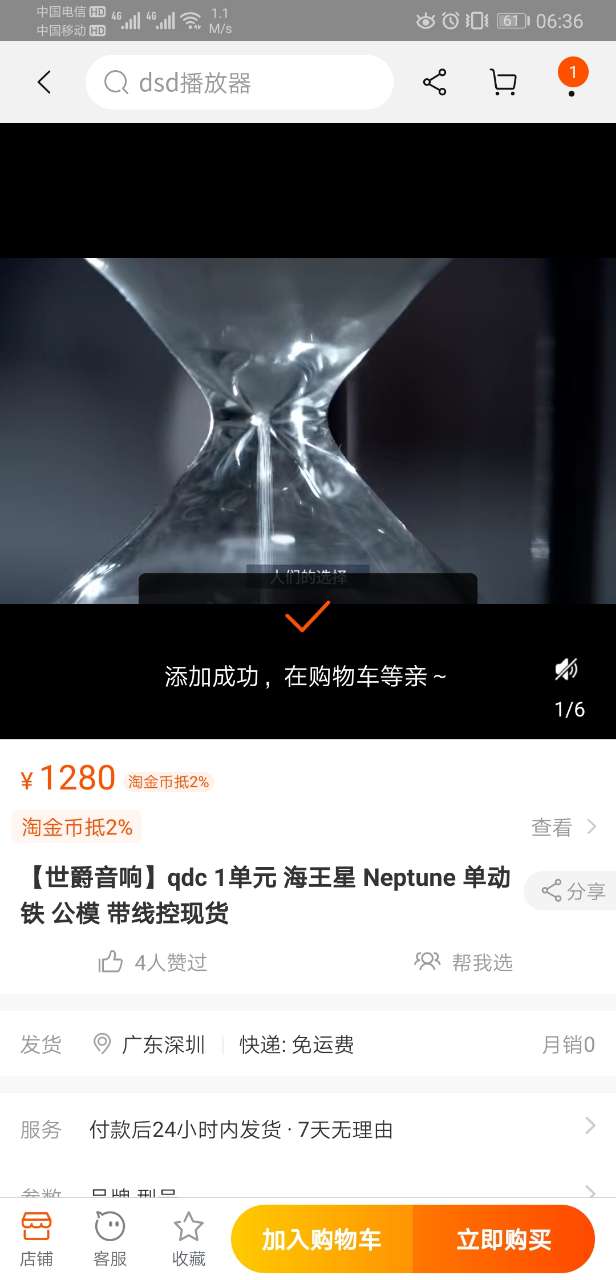Unmute the product video
The image size is (616, 1280).
(x=567, y=669)
